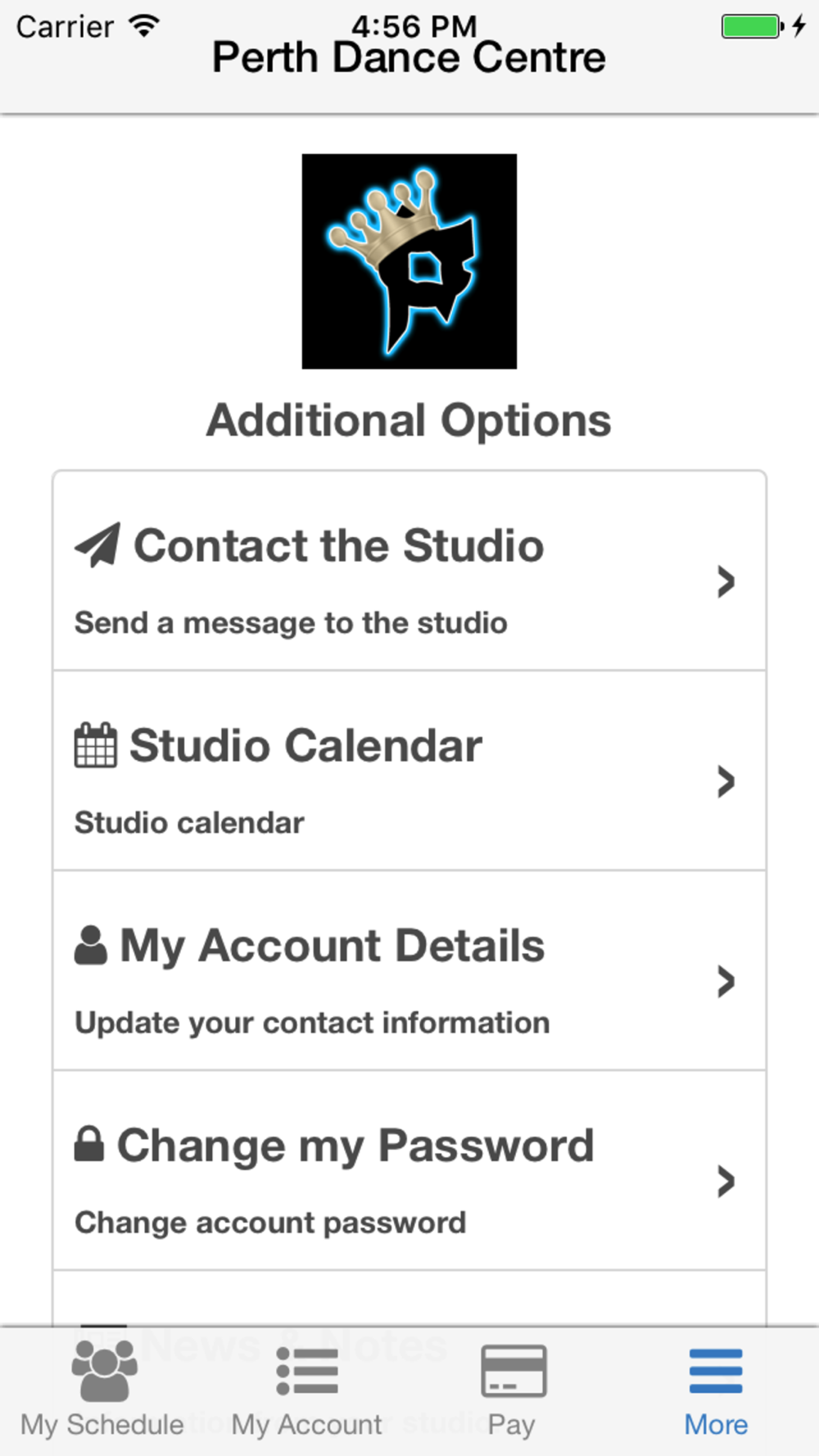Switch to the My Schedule tab
The width and height of the screenshot is (819, 1456).
[x=102, y=1391]
